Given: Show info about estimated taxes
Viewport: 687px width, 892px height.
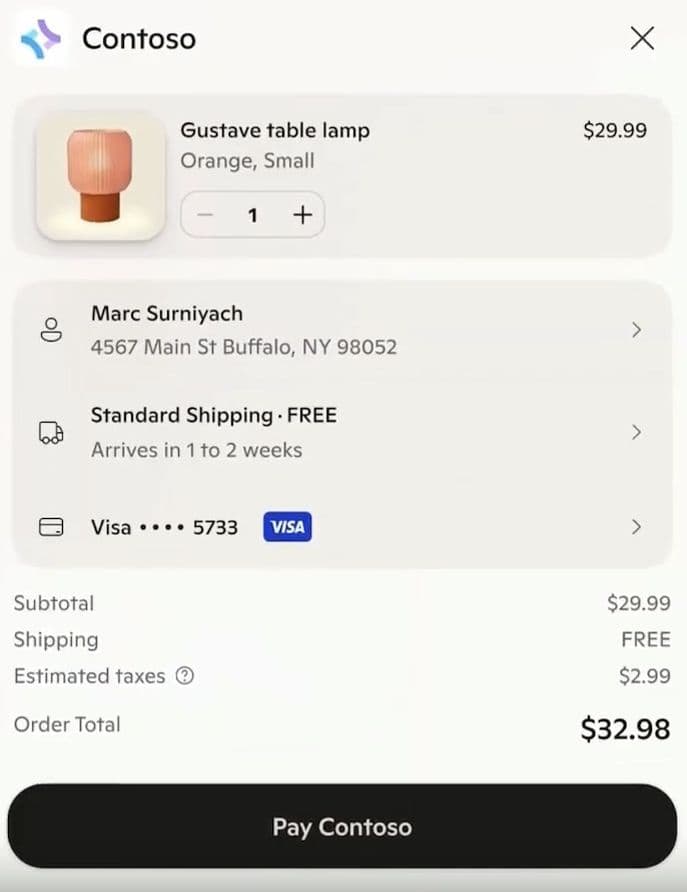Looking at the screenshot, I should (185, 676).
